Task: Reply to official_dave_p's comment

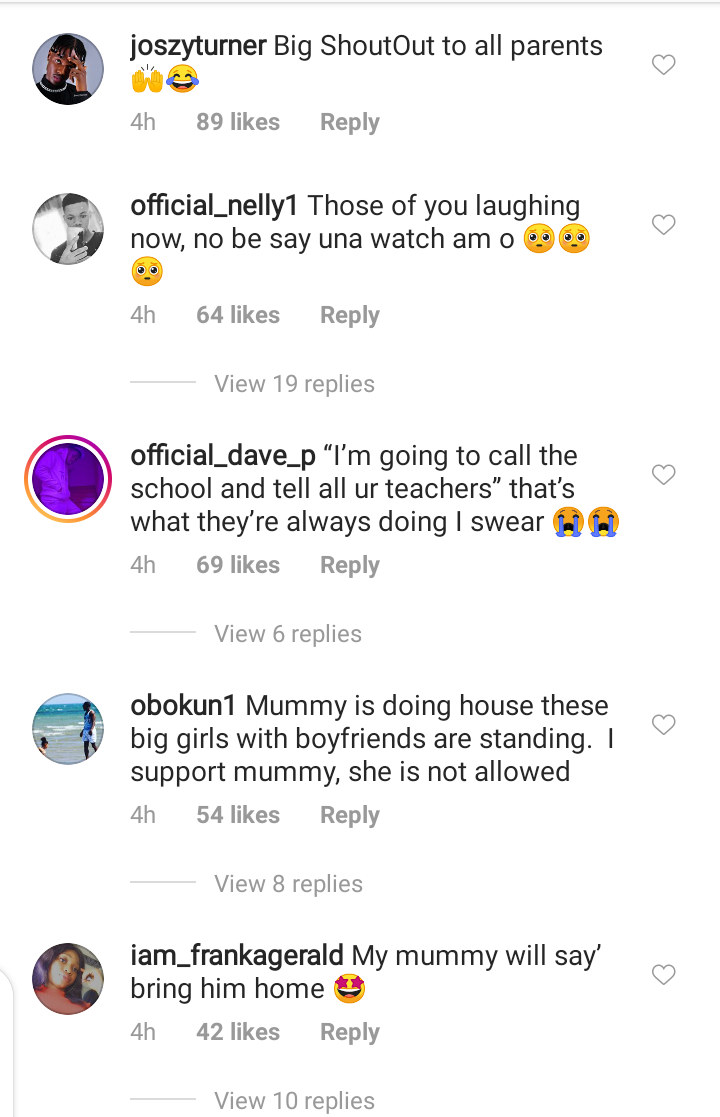Action: pyautogui.click(x=349, y=565)
